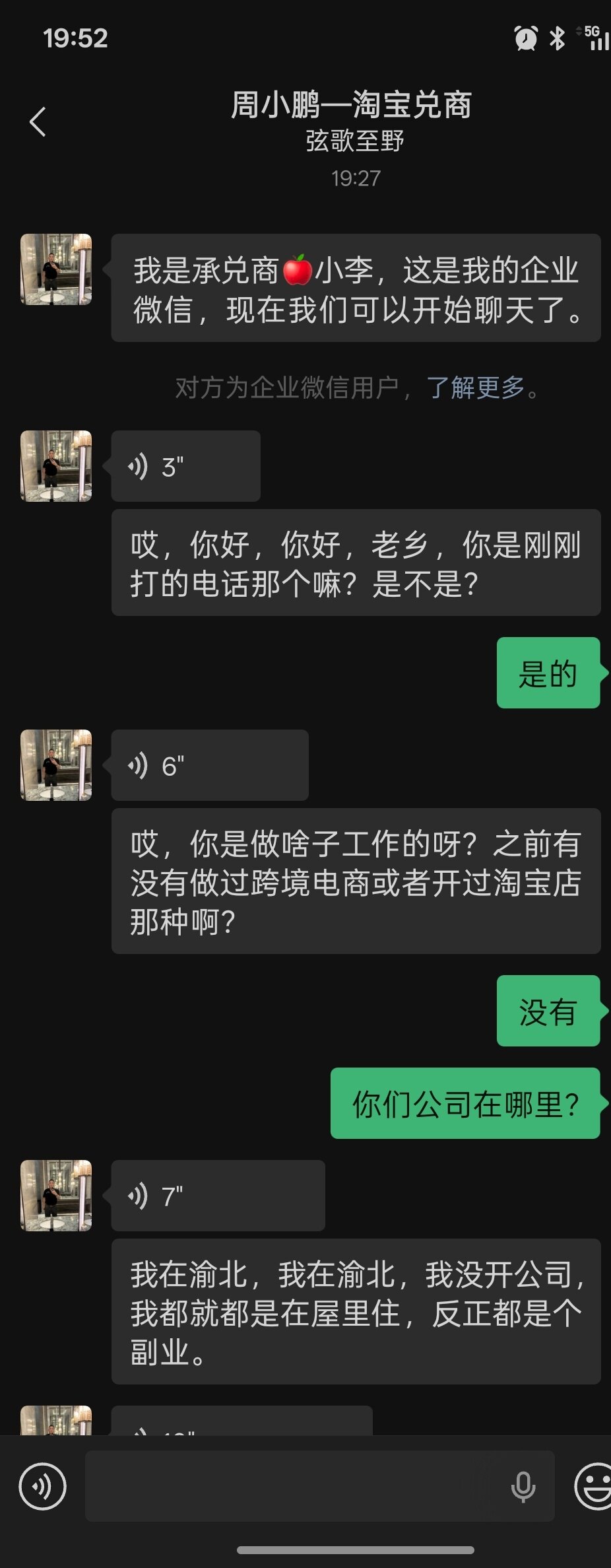The width and height of the screenshot is (611, 1568).
Task: Switch to voice input mode
Action: [43, 1486]
